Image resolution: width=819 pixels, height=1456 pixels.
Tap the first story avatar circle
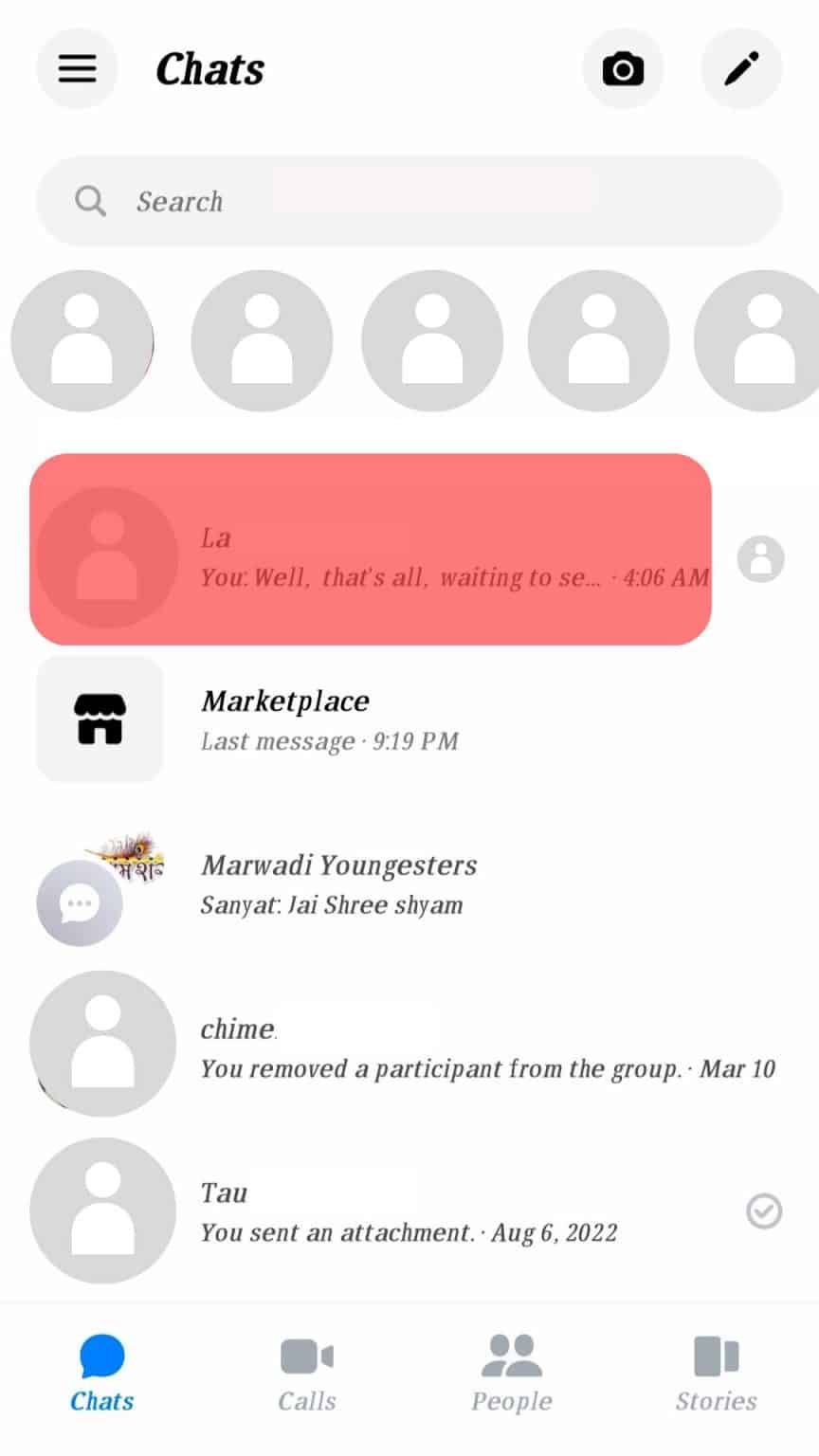(x=82, y=339)
